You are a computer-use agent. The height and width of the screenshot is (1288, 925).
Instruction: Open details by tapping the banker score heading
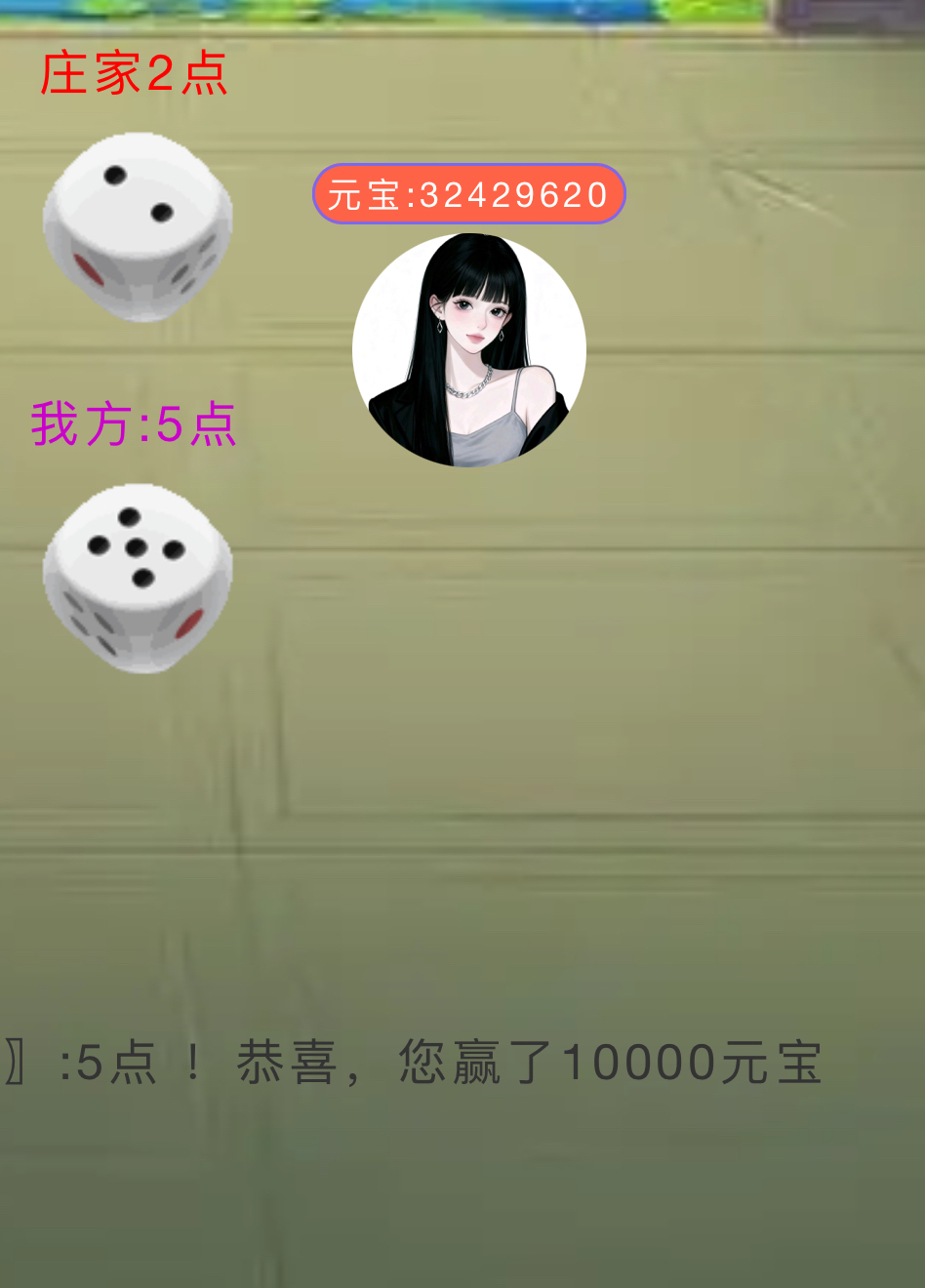point(134,74)
